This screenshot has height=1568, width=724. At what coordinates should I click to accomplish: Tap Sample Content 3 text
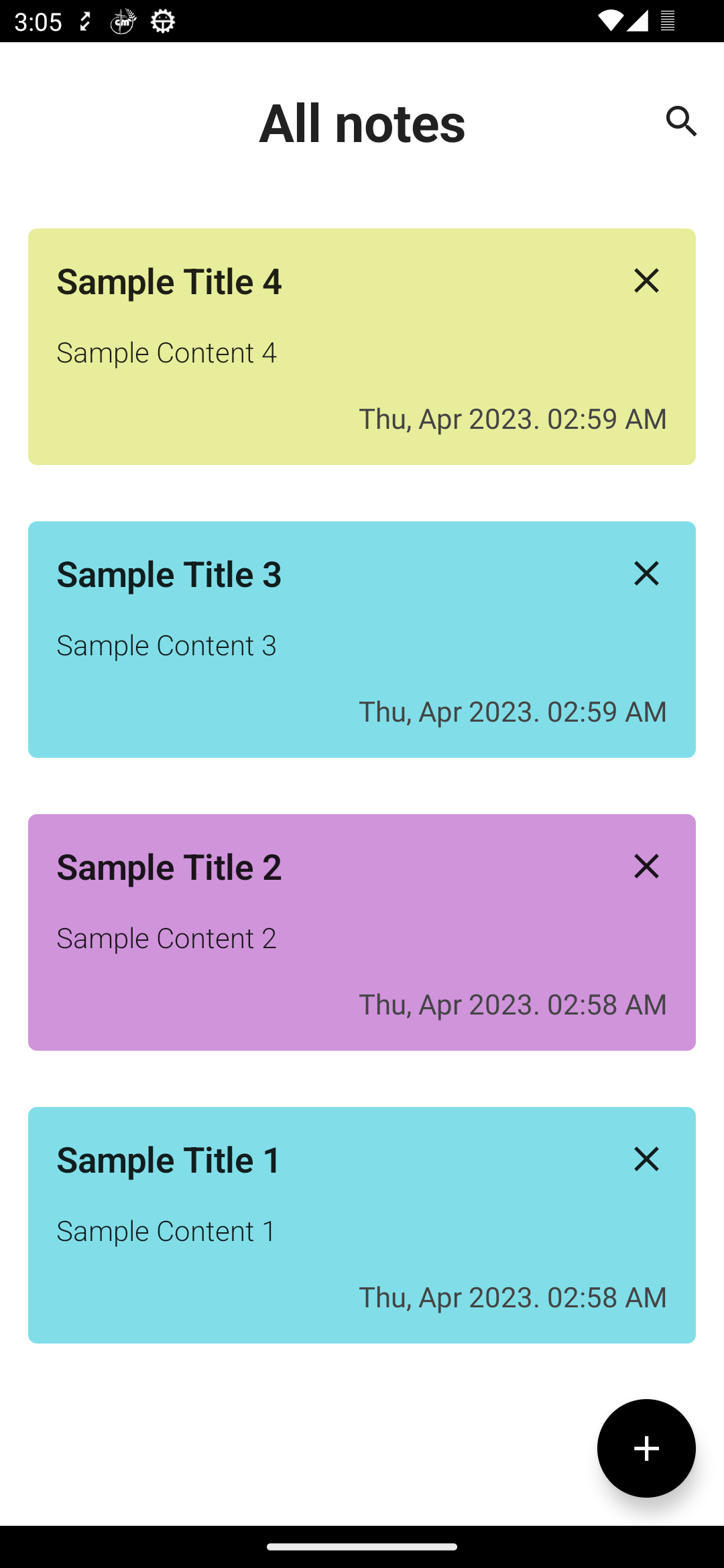coord(167,645)
